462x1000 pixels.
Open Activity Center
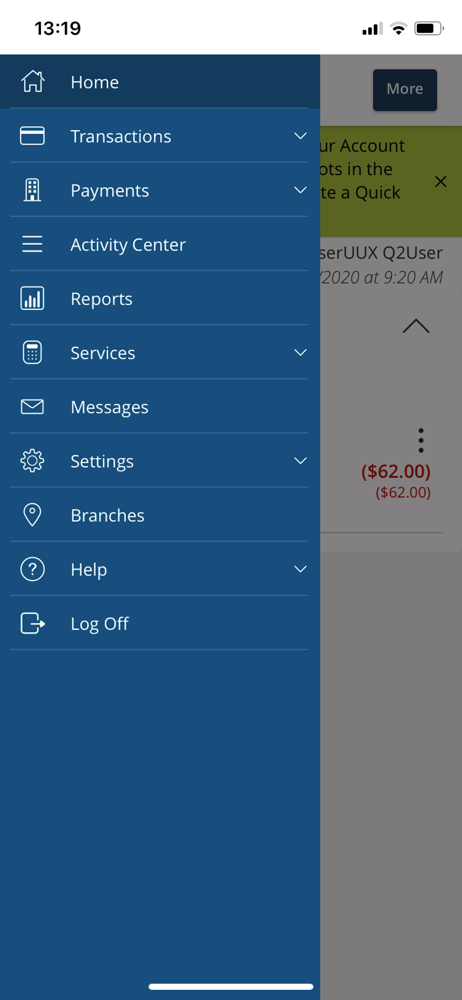[160, 244]
